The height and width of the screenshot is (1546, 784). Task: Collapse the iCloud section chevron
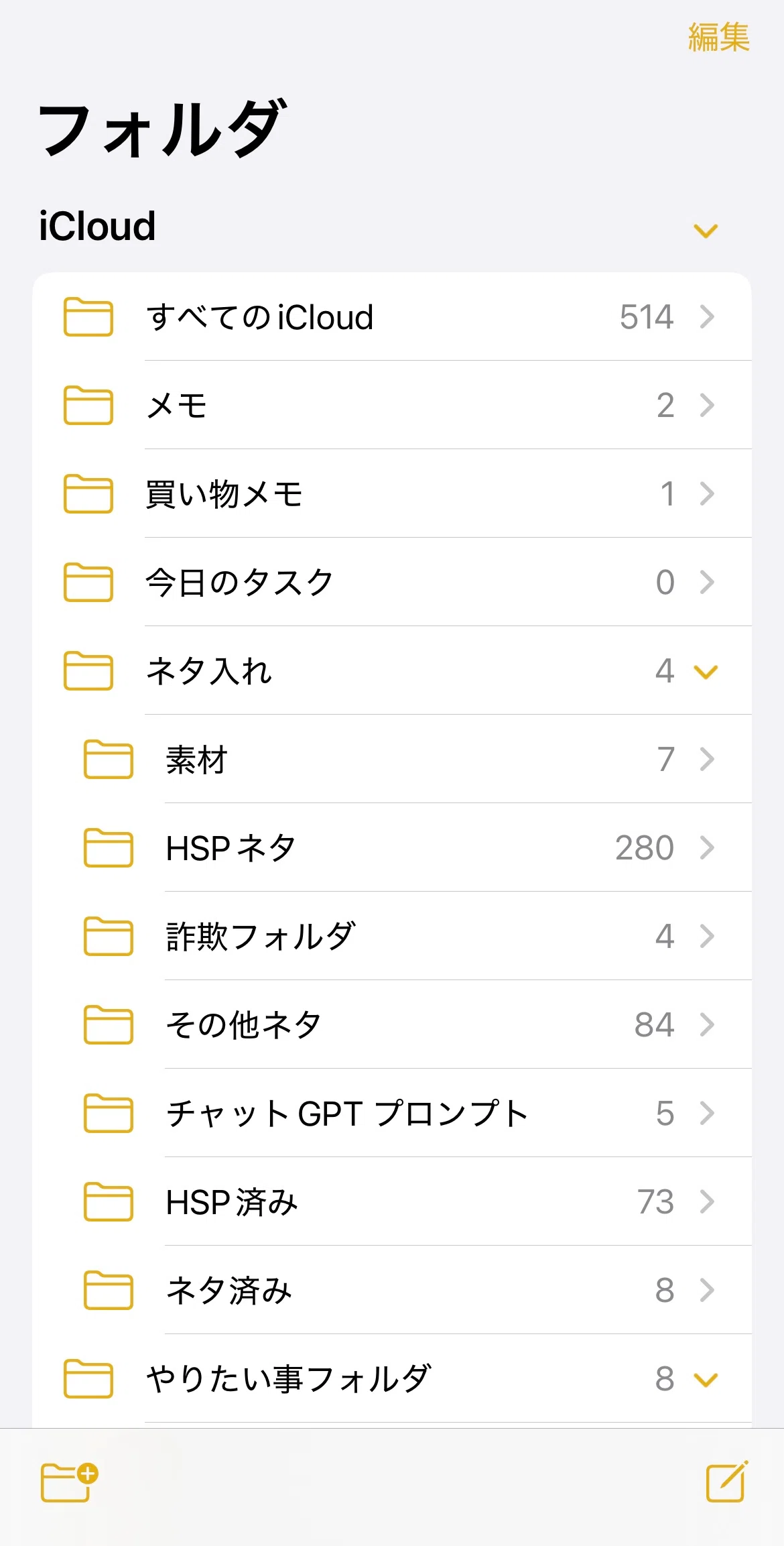[x=706, y=231]
